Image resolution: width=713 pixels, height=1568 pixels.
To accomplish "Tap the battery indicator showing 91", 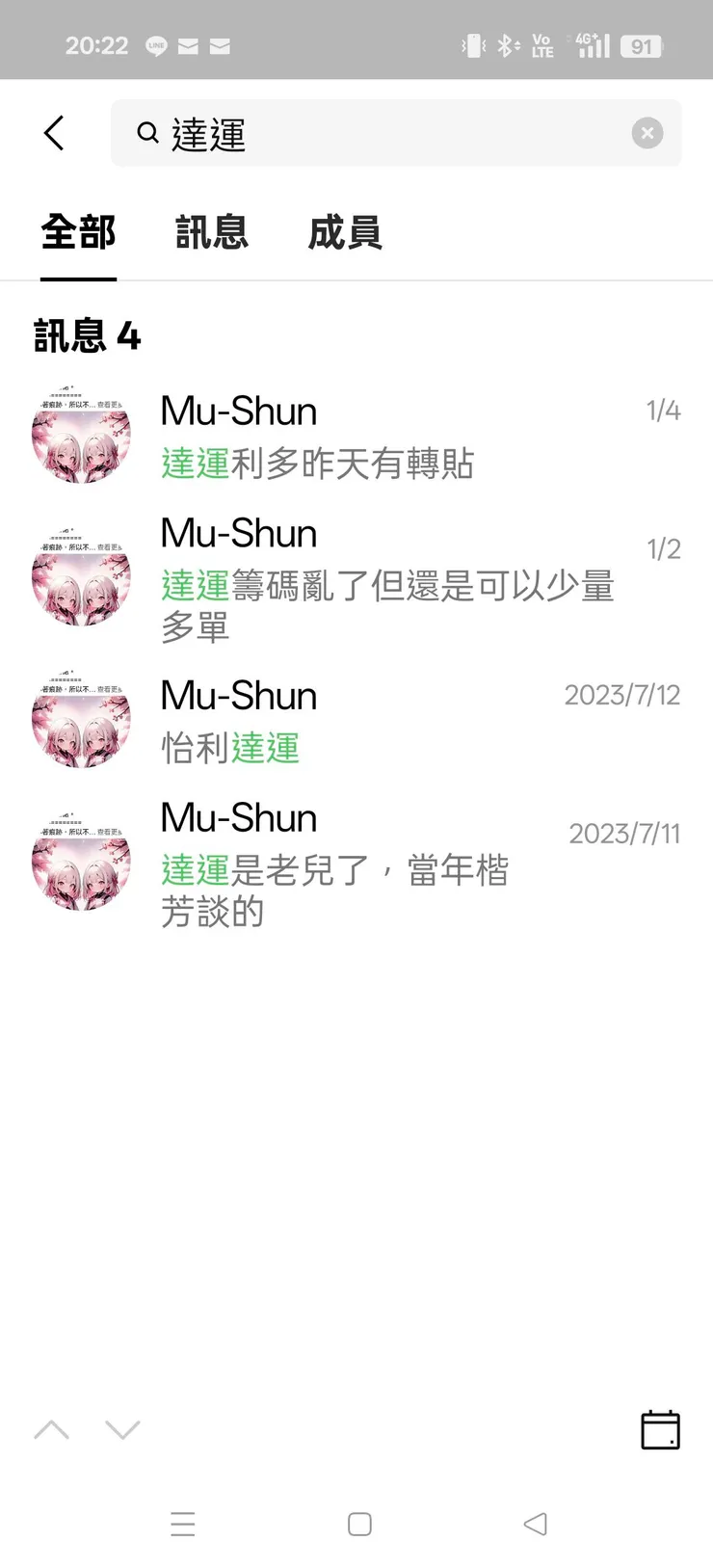I will pos(642,45).
